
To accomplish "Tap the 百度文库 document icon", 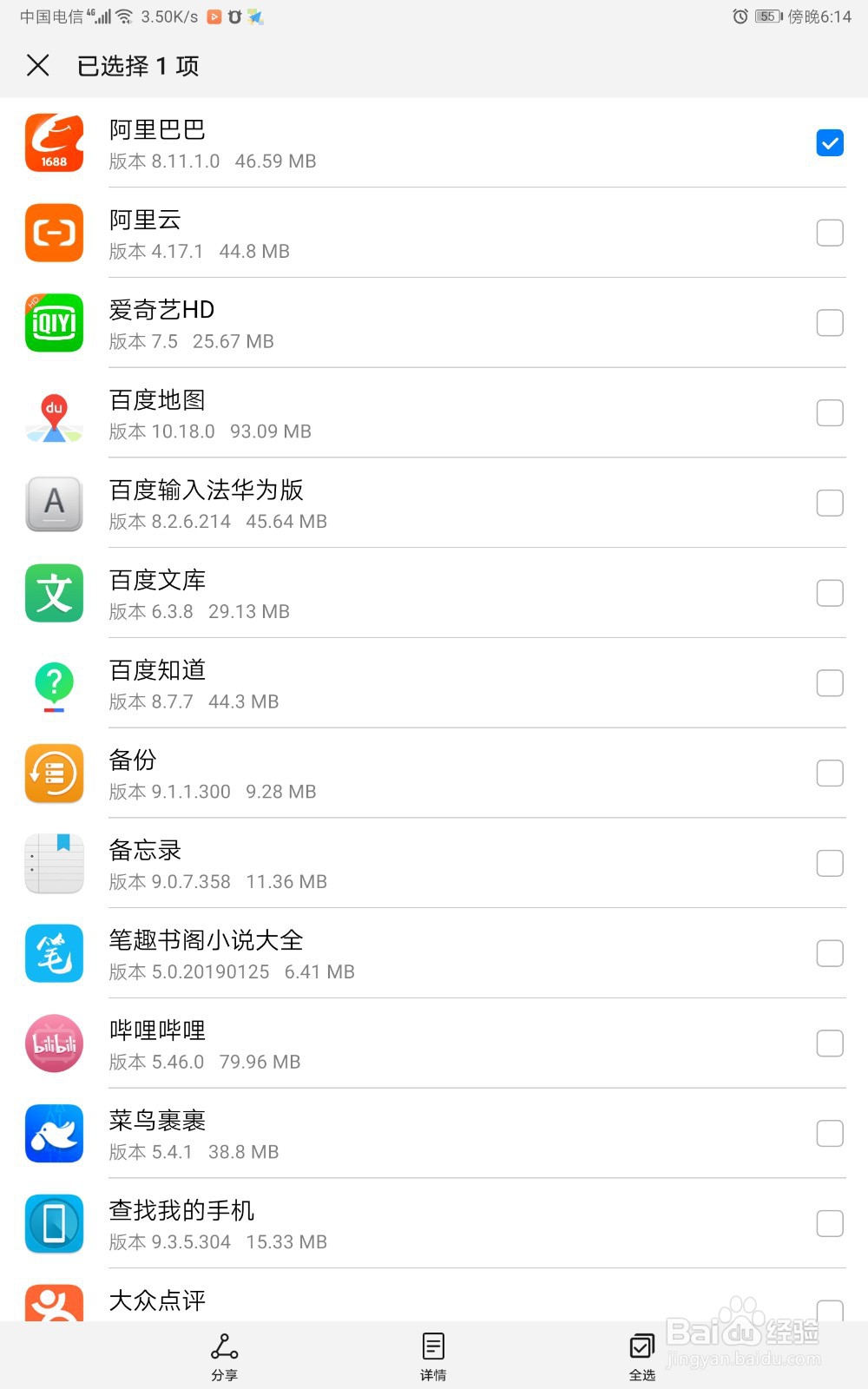I will pyautogui.click(x=54, y=594).
